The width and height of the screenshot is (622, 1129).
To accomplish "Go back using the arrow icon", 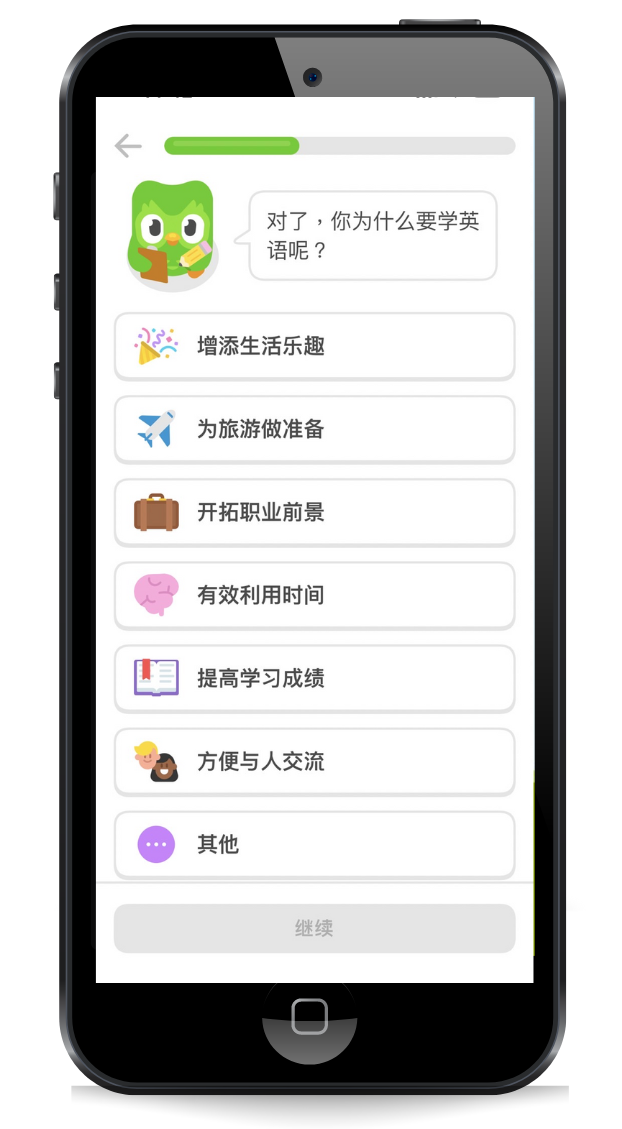I will click(128, 146).
